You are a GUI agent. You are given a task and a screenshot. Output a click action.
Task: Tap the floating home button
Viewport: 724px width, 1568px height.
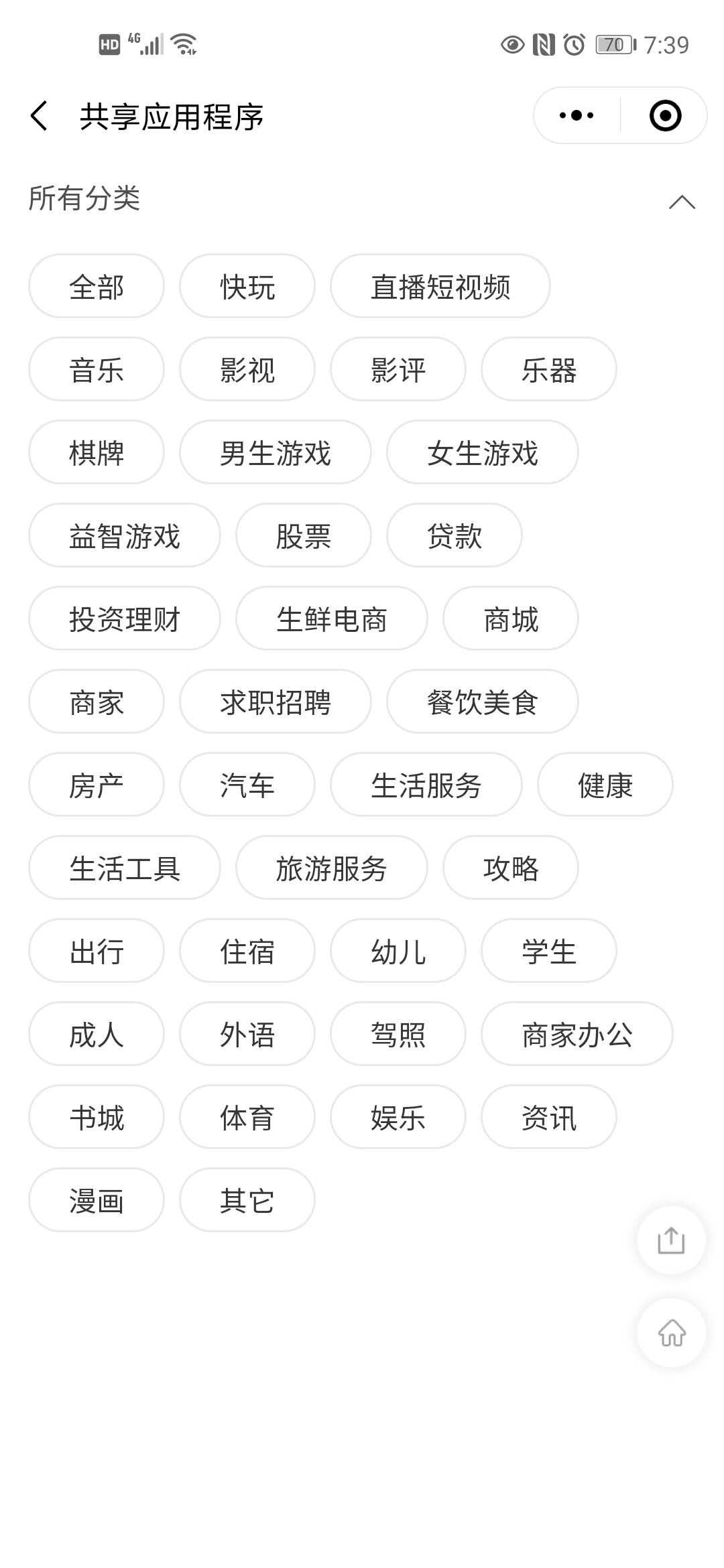coord(671,1333)
